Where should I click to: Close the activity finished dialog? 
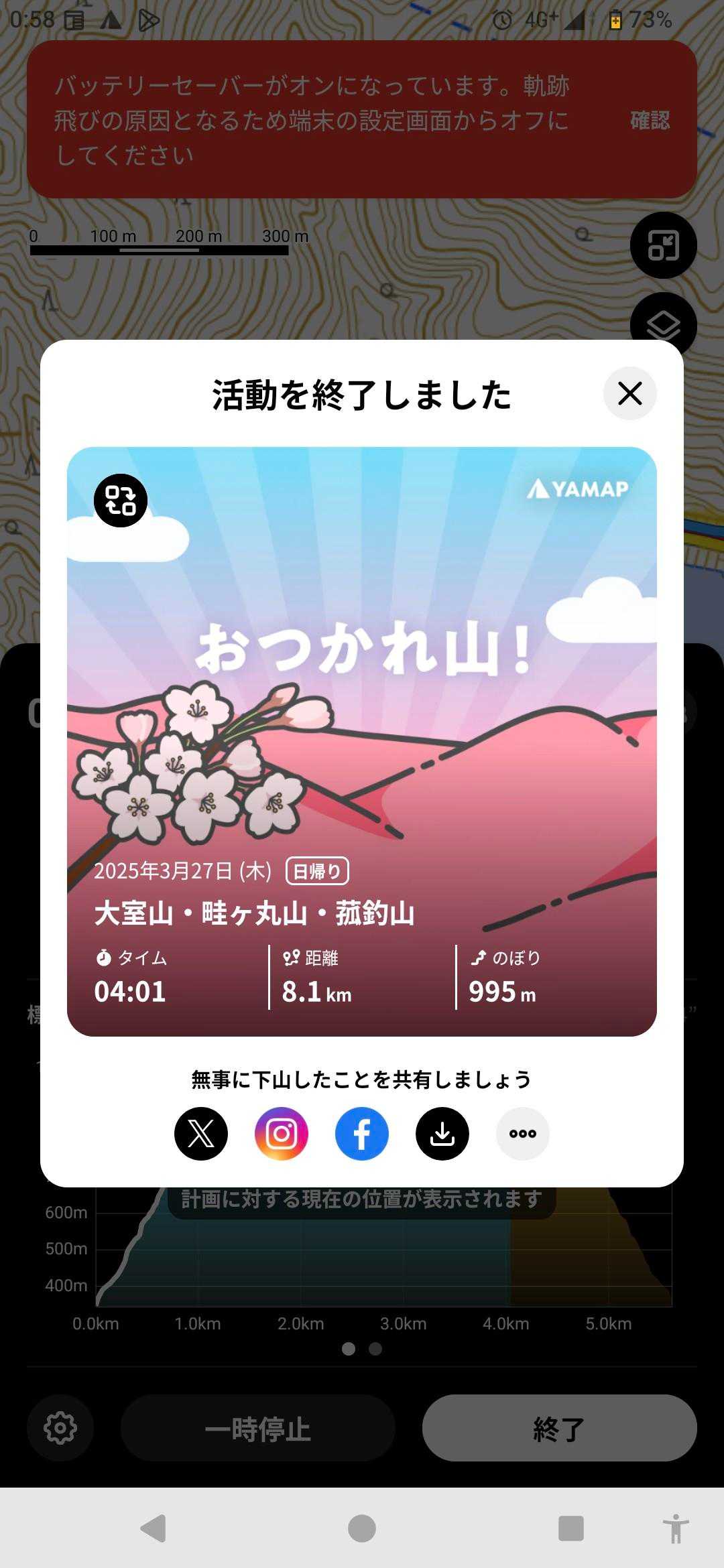tap(629, 393)
